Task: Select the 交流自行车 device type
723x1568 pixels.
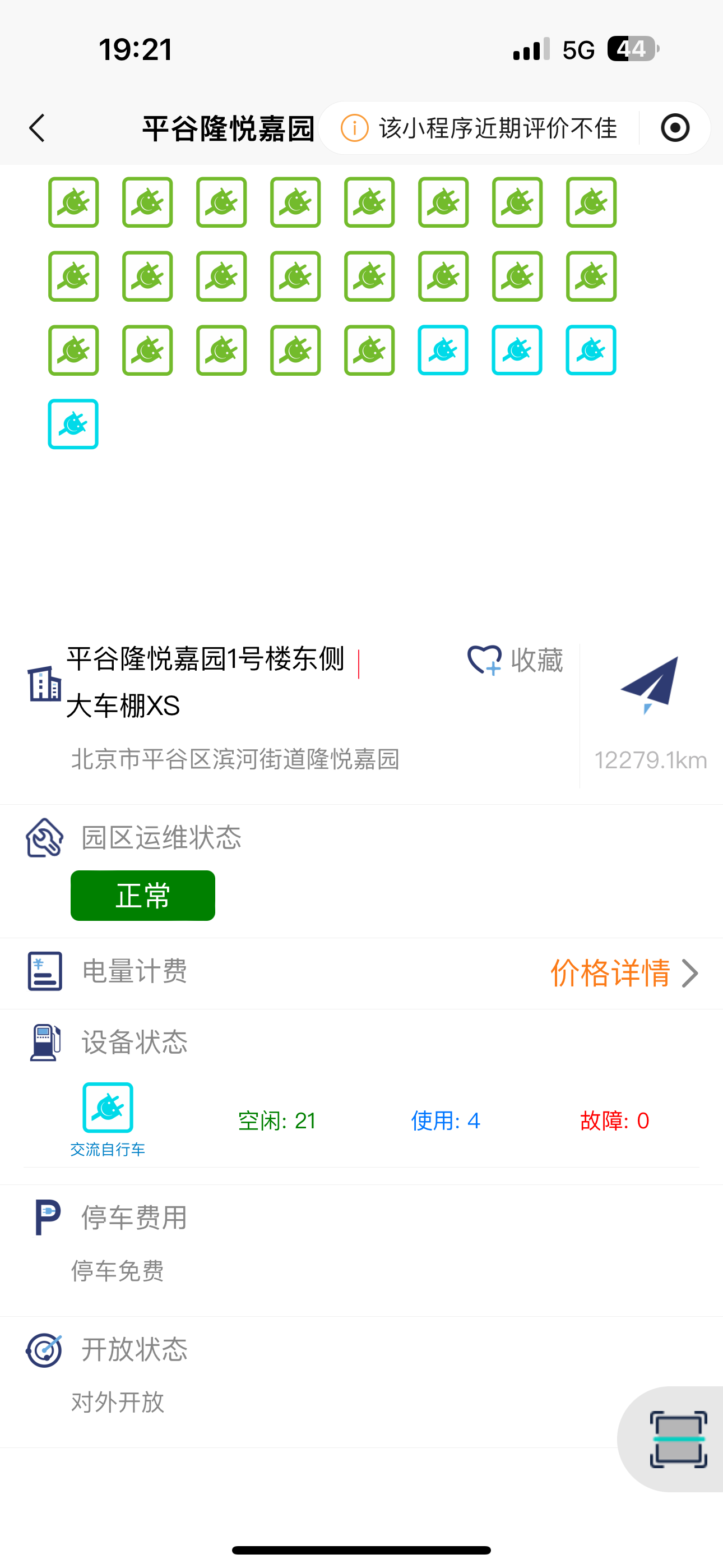Action: tap(108, 1119)
